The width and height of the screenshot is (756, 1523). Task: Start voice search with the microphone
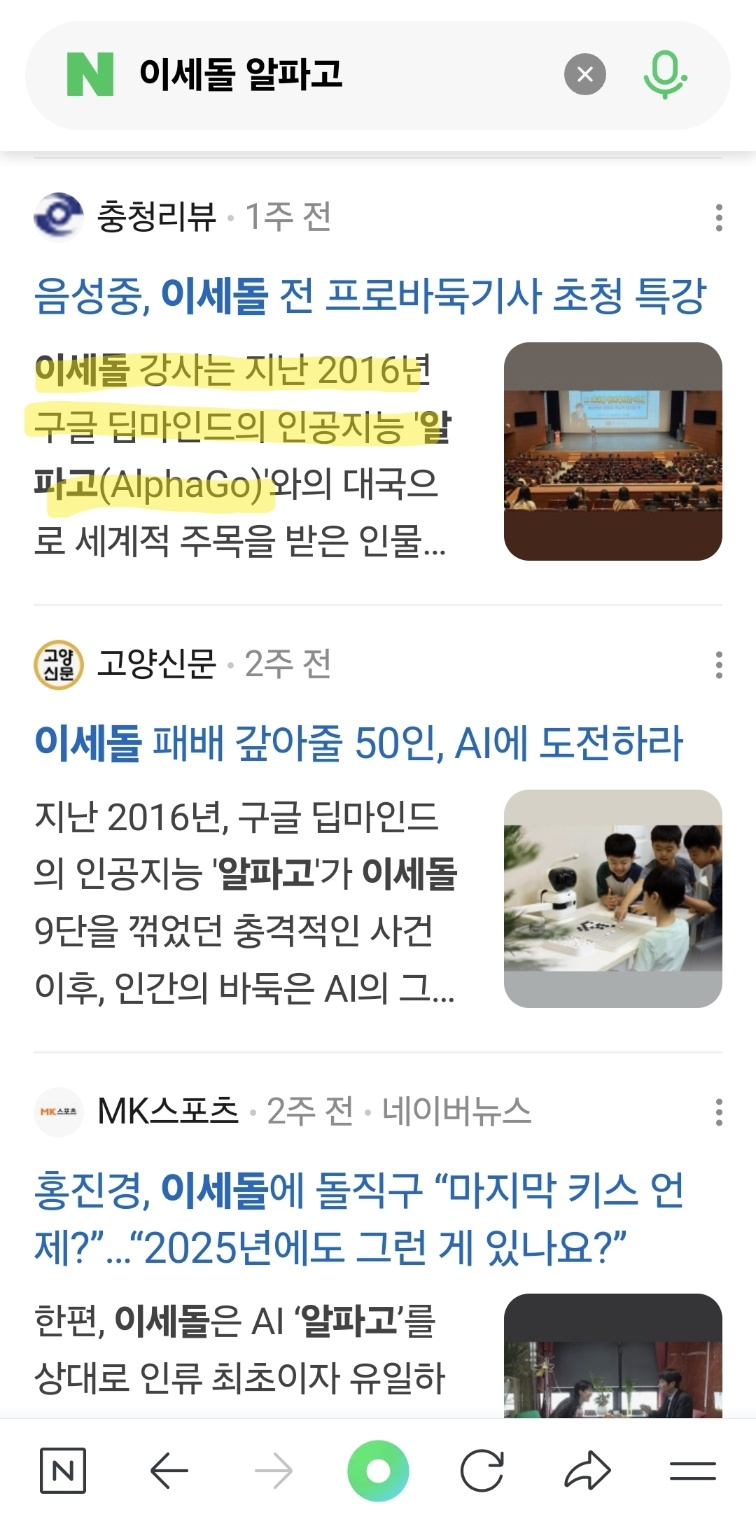coord(665,75)
